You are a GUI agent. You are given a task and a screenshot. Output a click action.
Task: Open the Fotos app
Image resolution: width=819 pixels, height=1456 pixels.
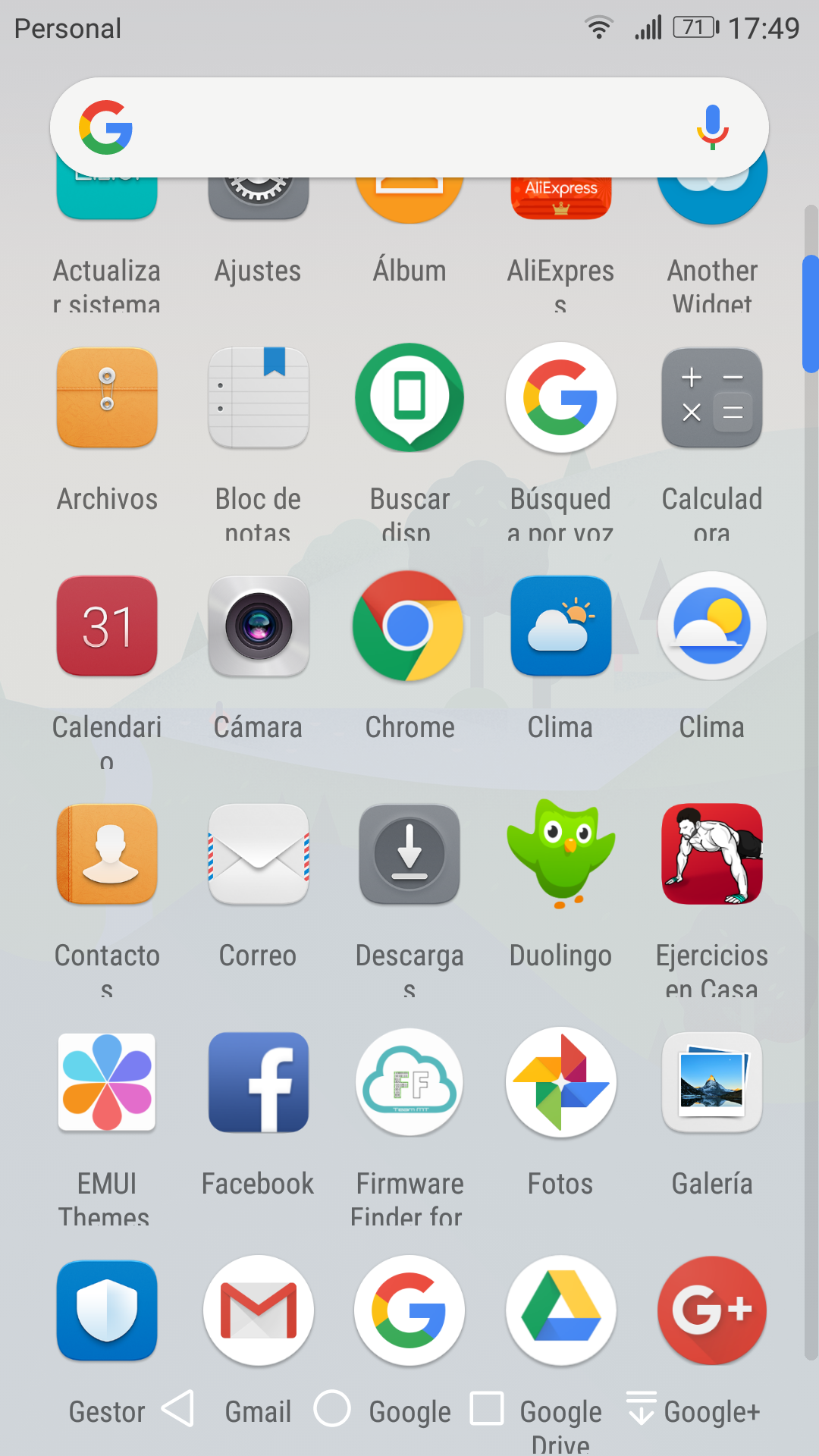pos(560,1082)
